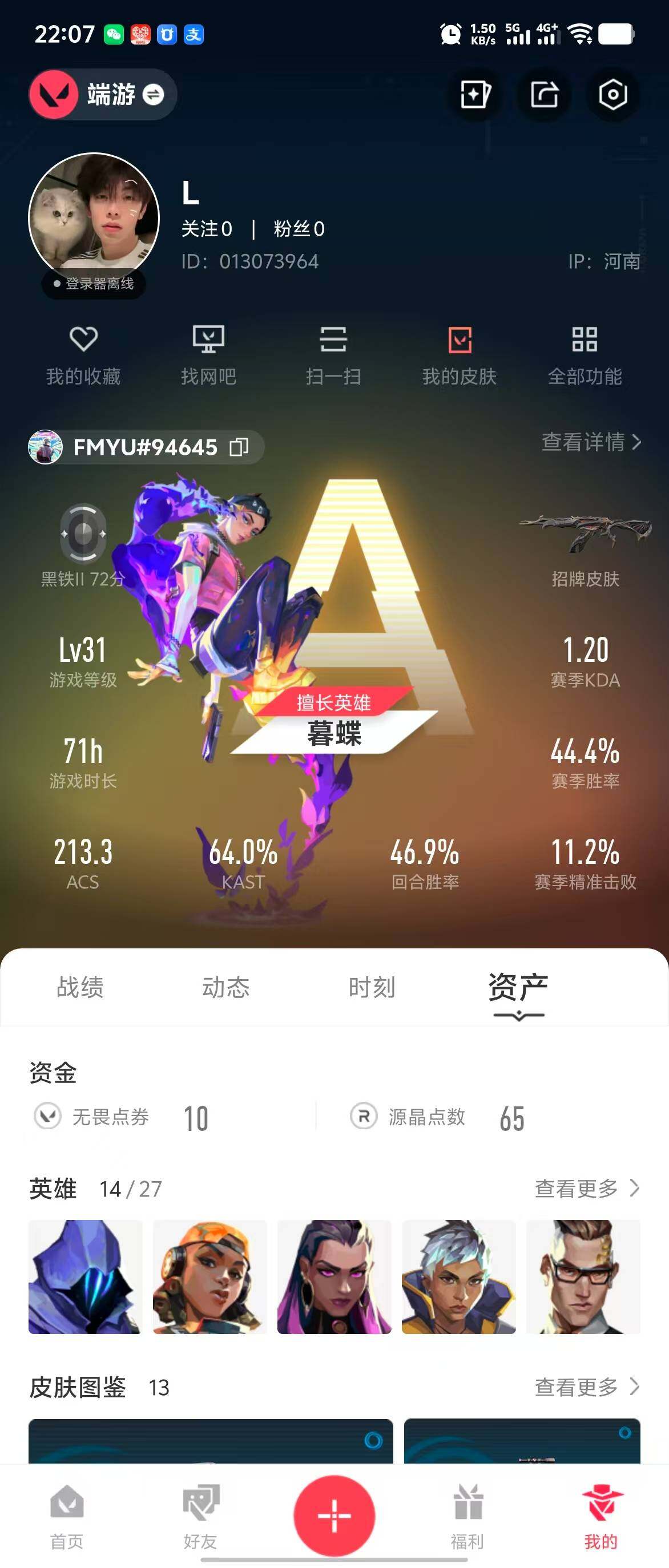Open the settings hexagon icon
The image size is (669, 1568).
pos(612,95)
